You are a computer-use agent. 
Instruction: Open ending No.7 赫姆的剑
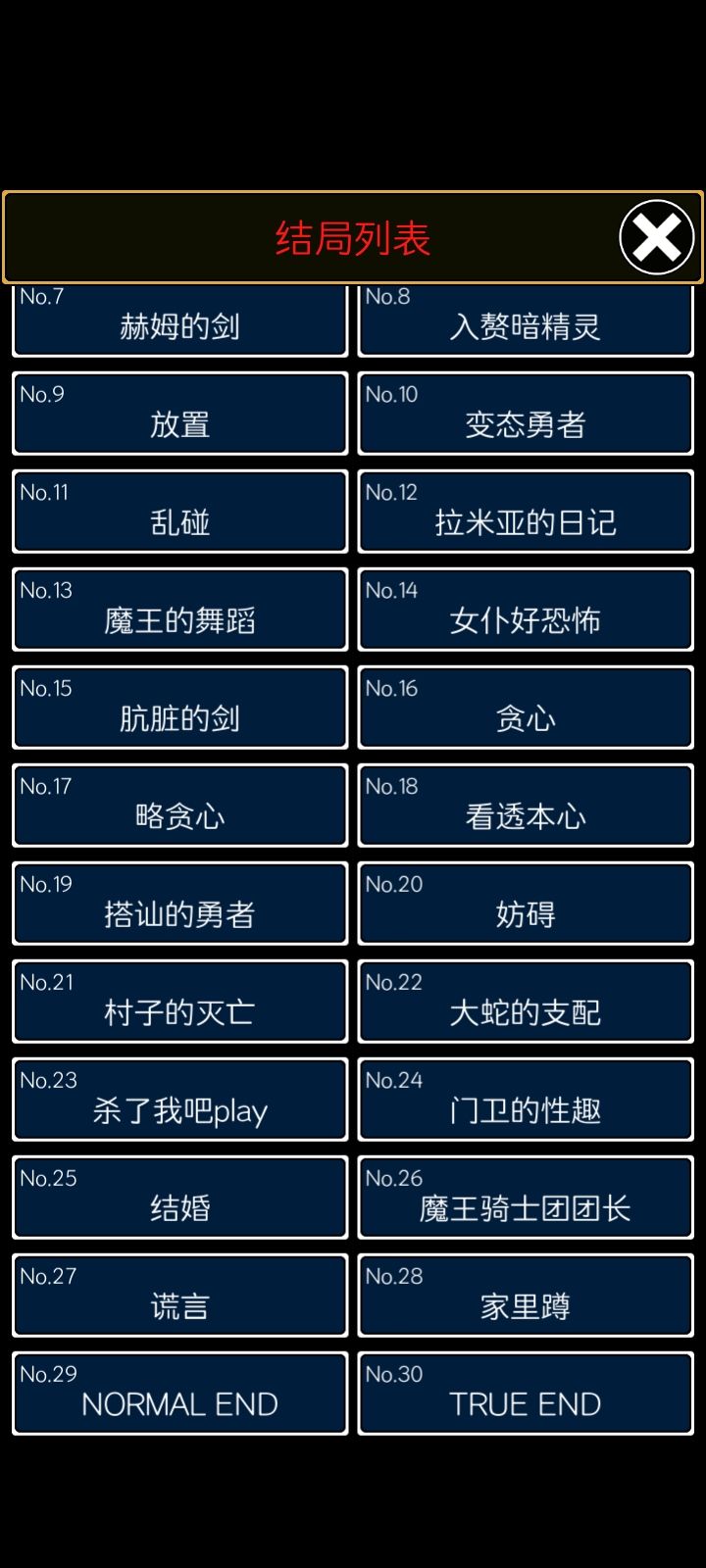(x=179, y=318)
